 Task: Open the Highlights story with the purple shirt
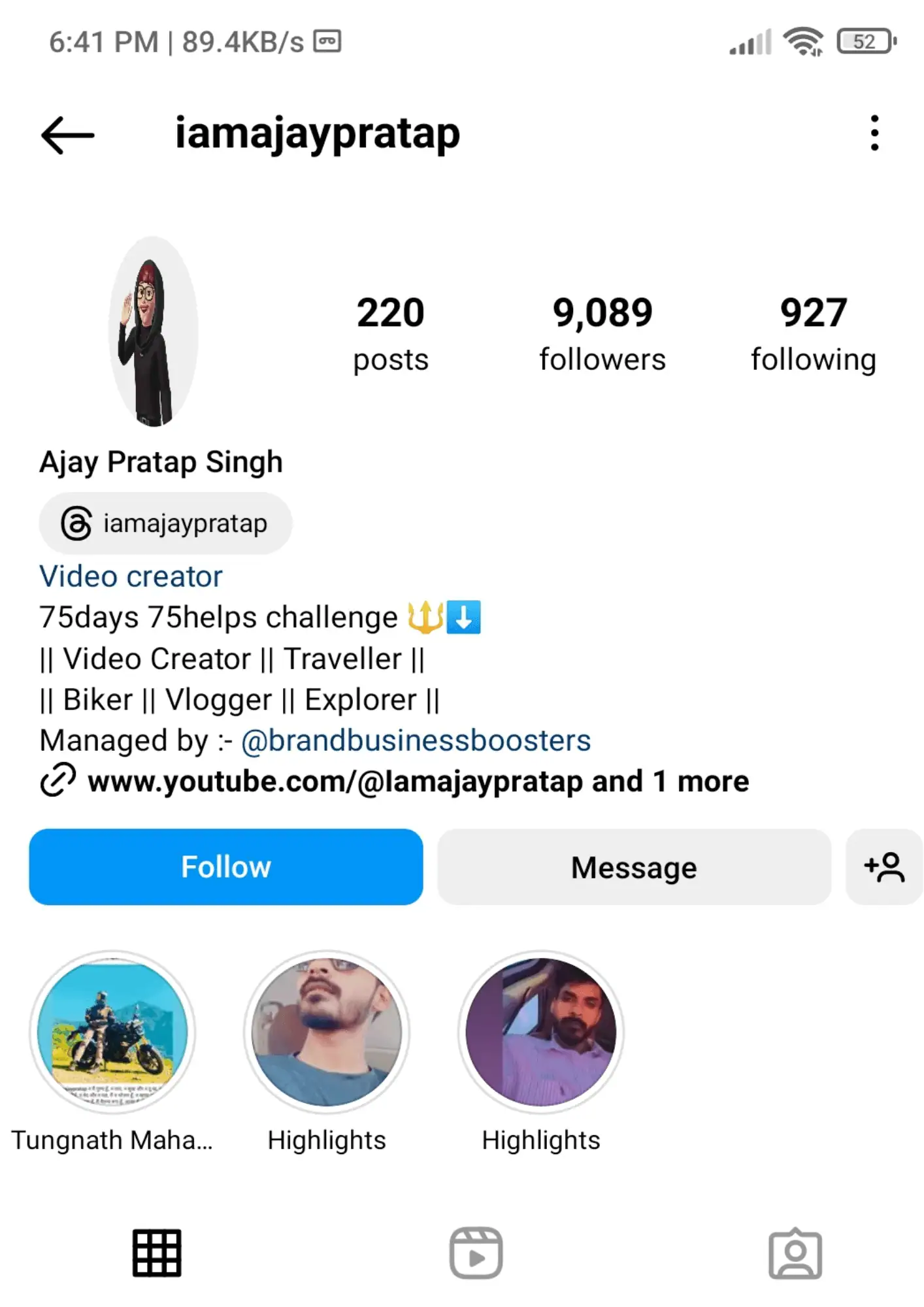(540, 1032)
